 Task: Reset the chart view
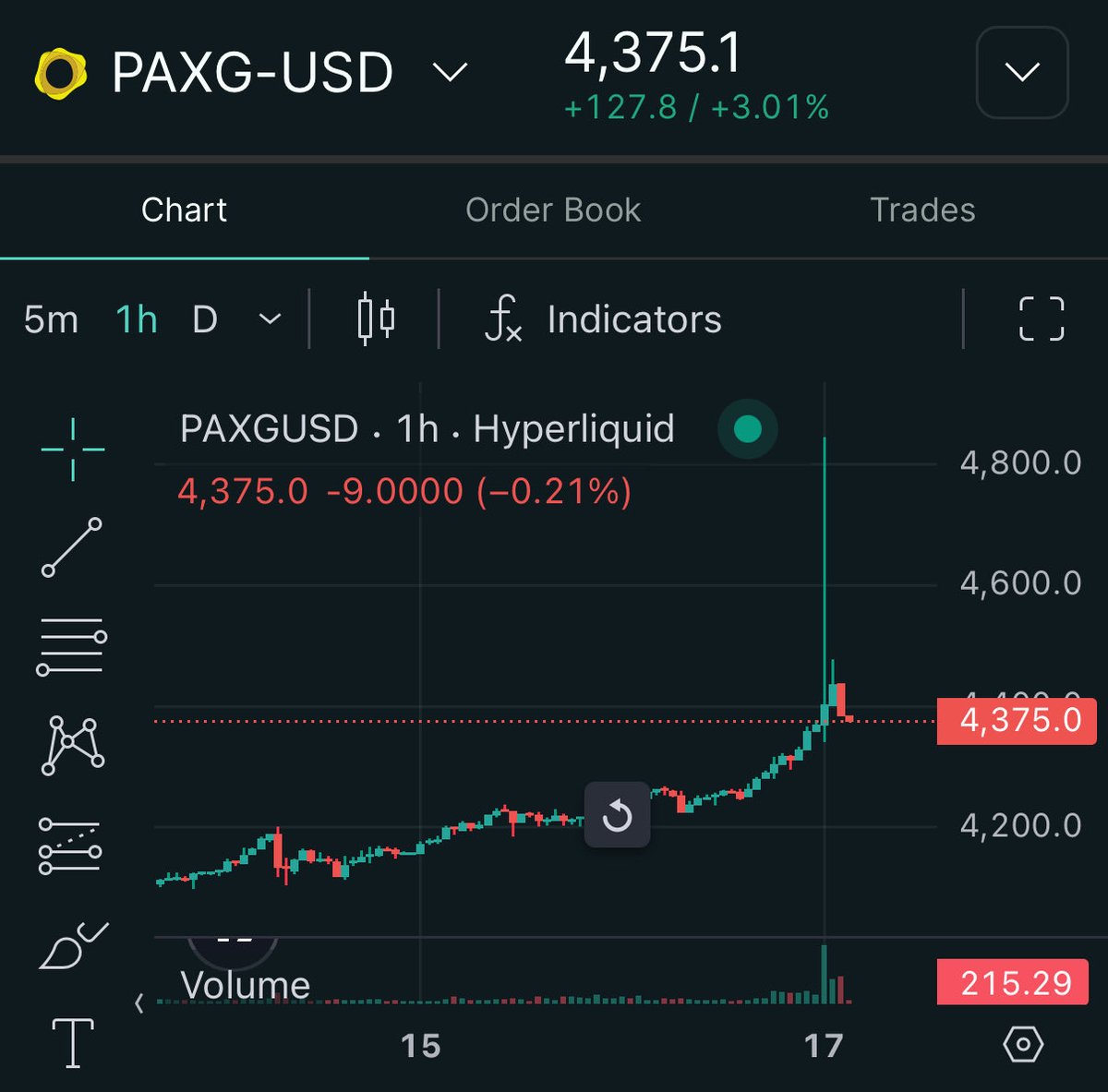click(617, 815)
